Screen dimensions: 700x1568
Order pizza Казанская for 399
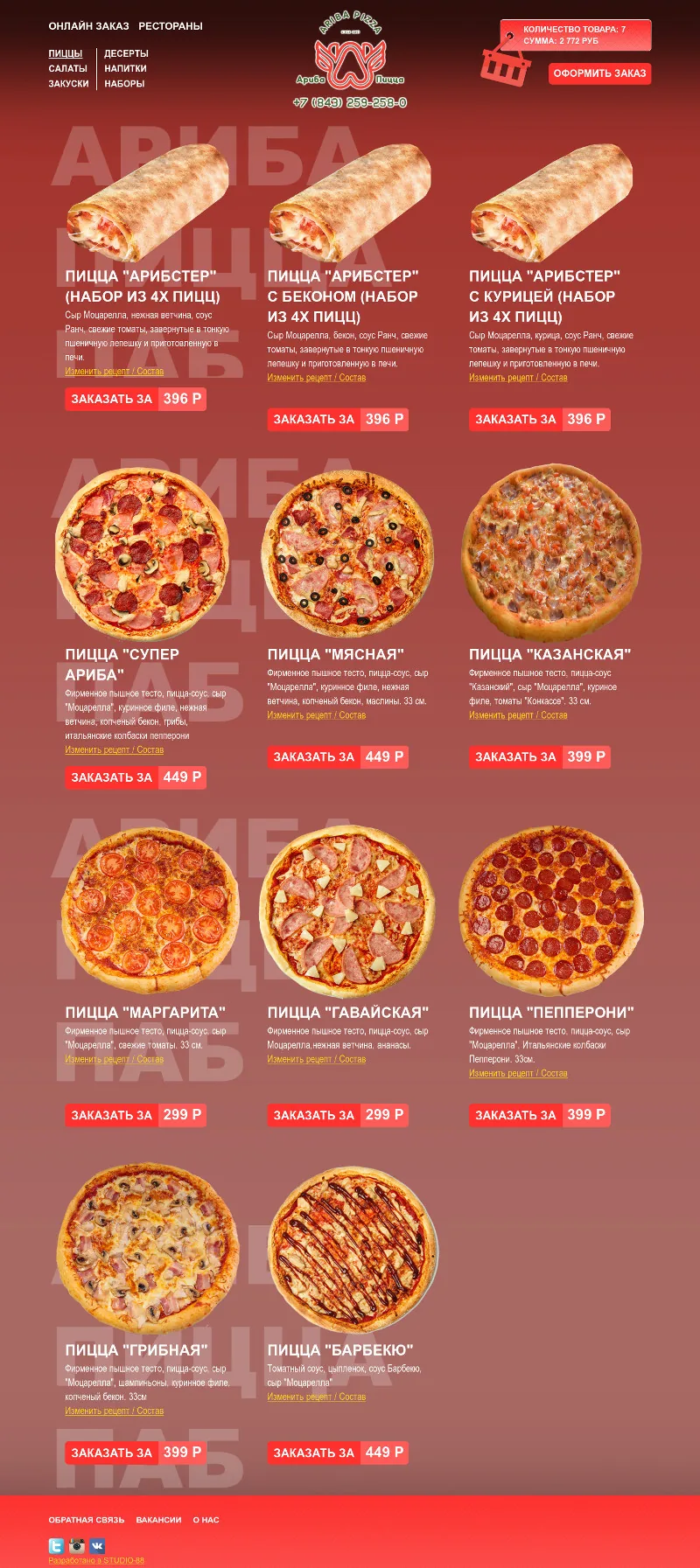pos(539,757)
